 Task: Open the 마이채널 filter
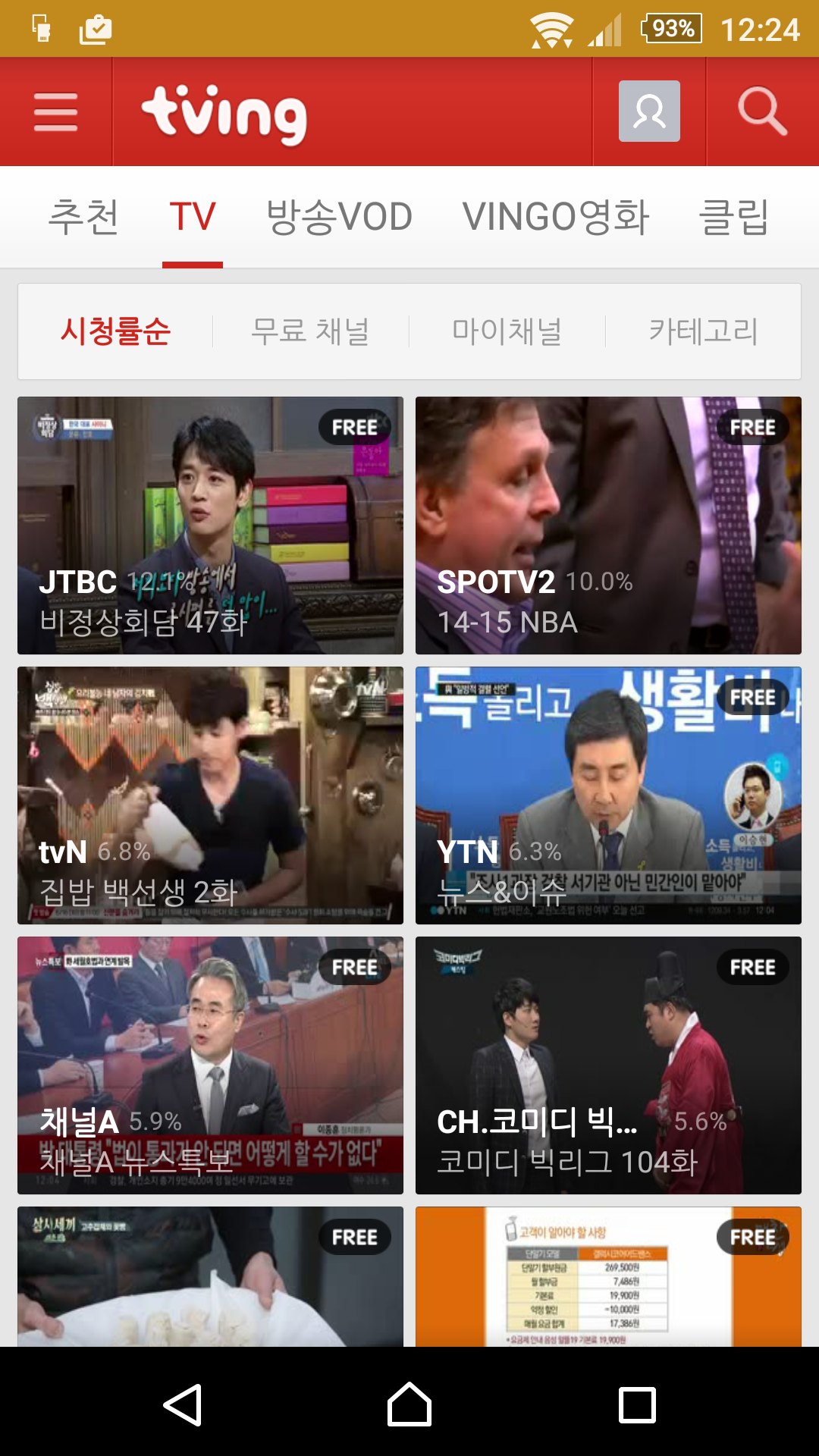(507, 331)
